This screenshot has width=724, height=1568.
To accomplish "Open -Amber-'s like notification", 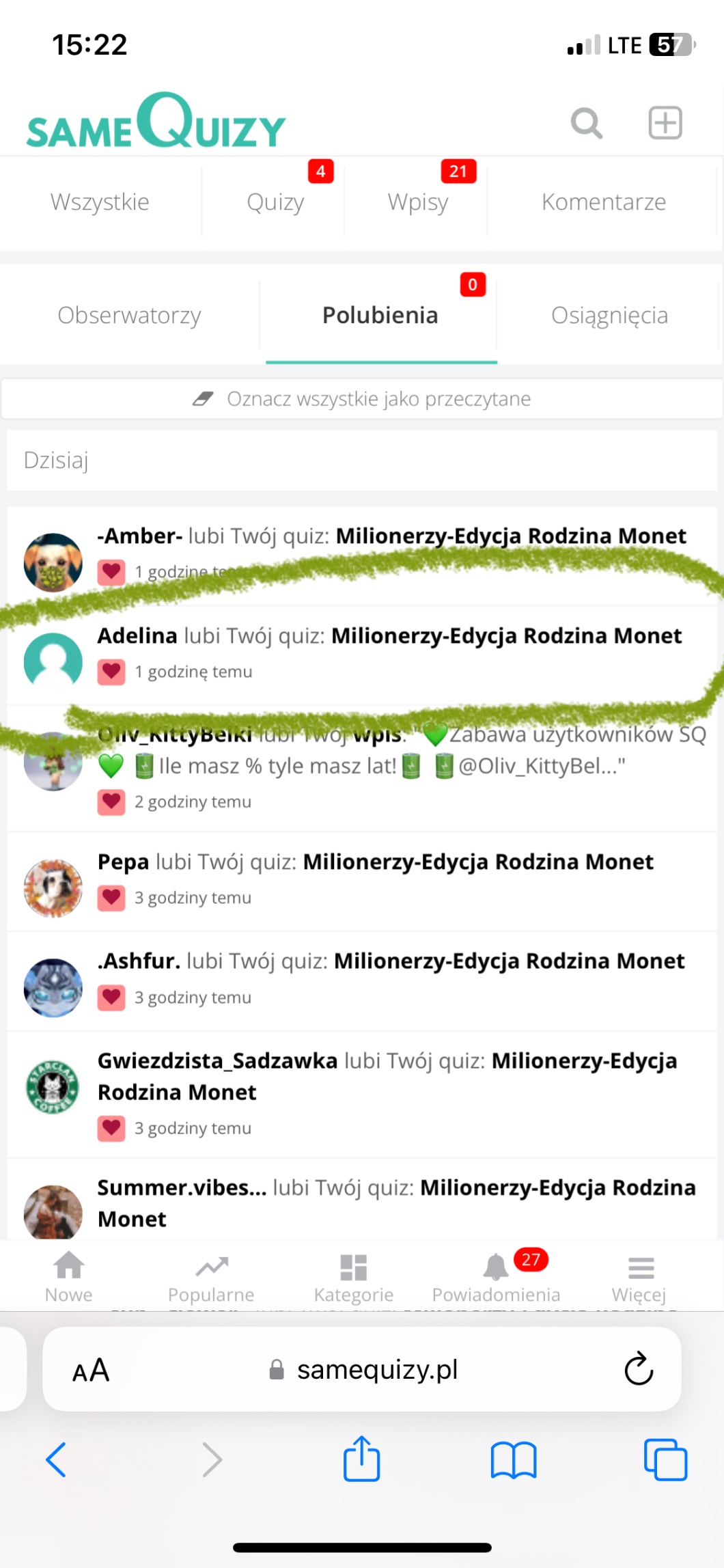I will click(x=391, y=536).
